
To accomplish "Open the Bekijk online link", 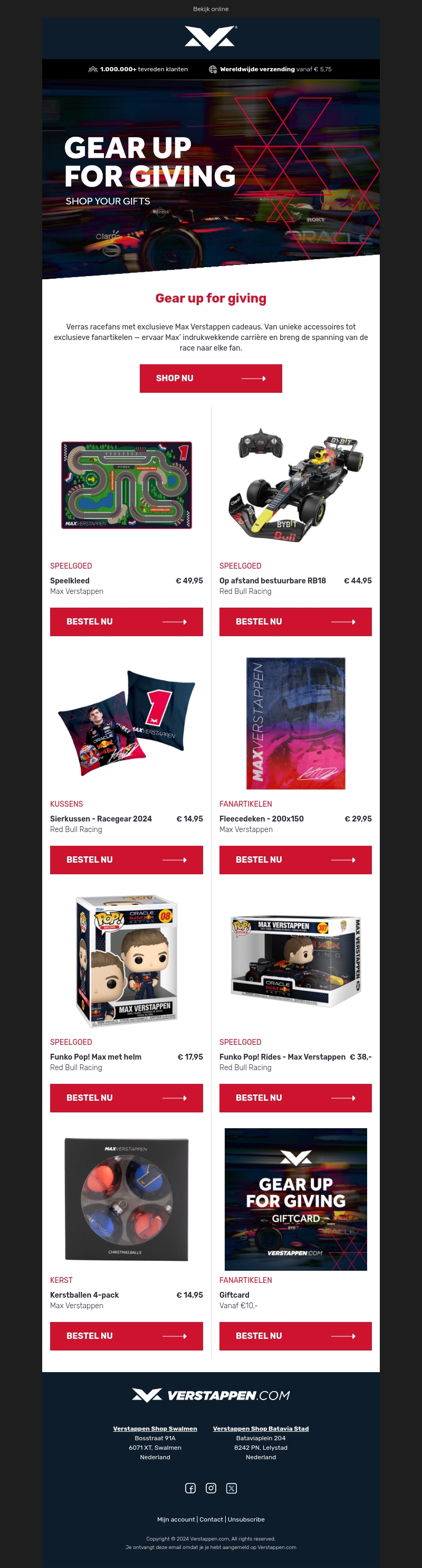I will pos(210,9).
